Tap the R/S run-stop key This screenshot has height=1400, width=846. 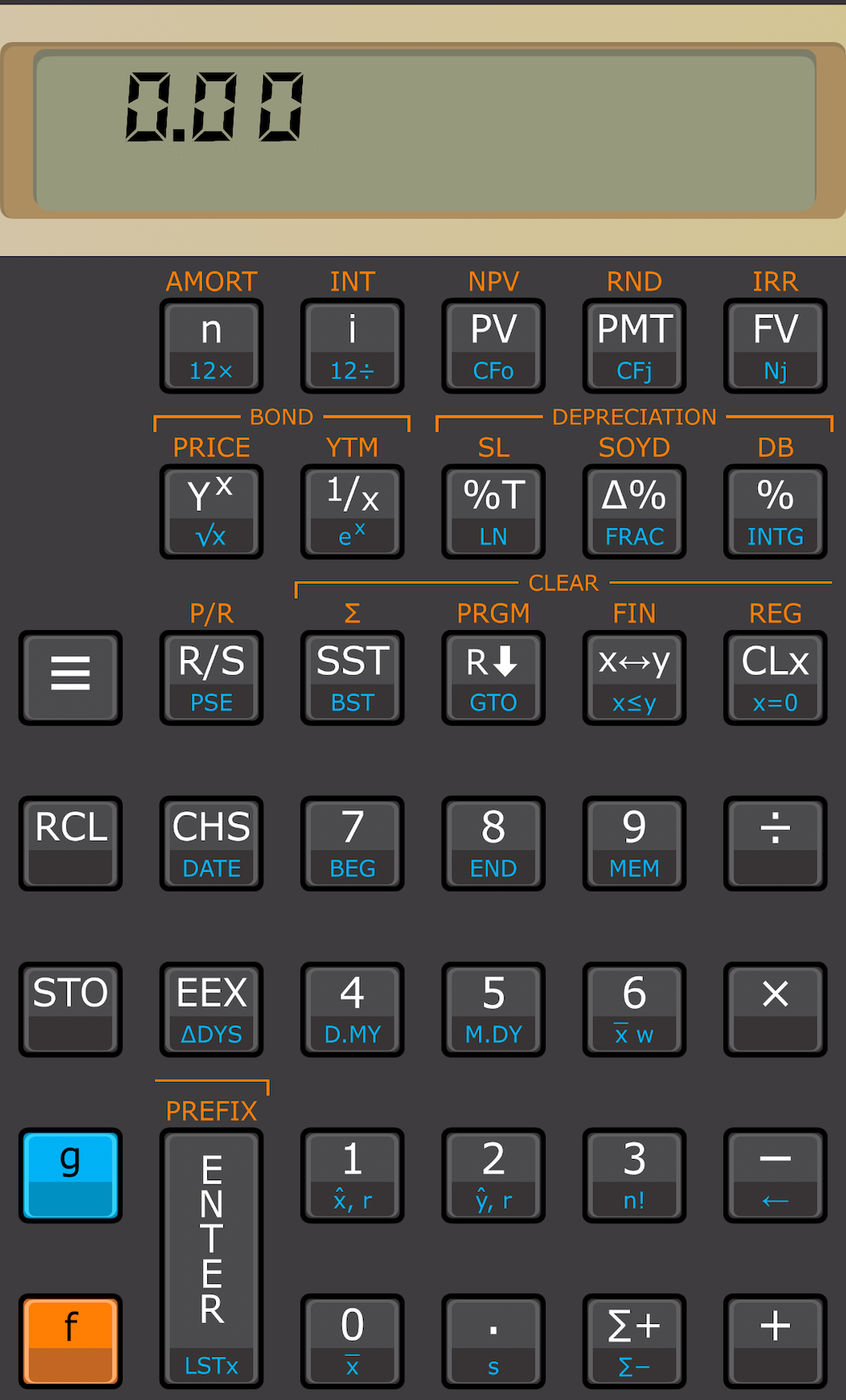[x=211, y=677]
